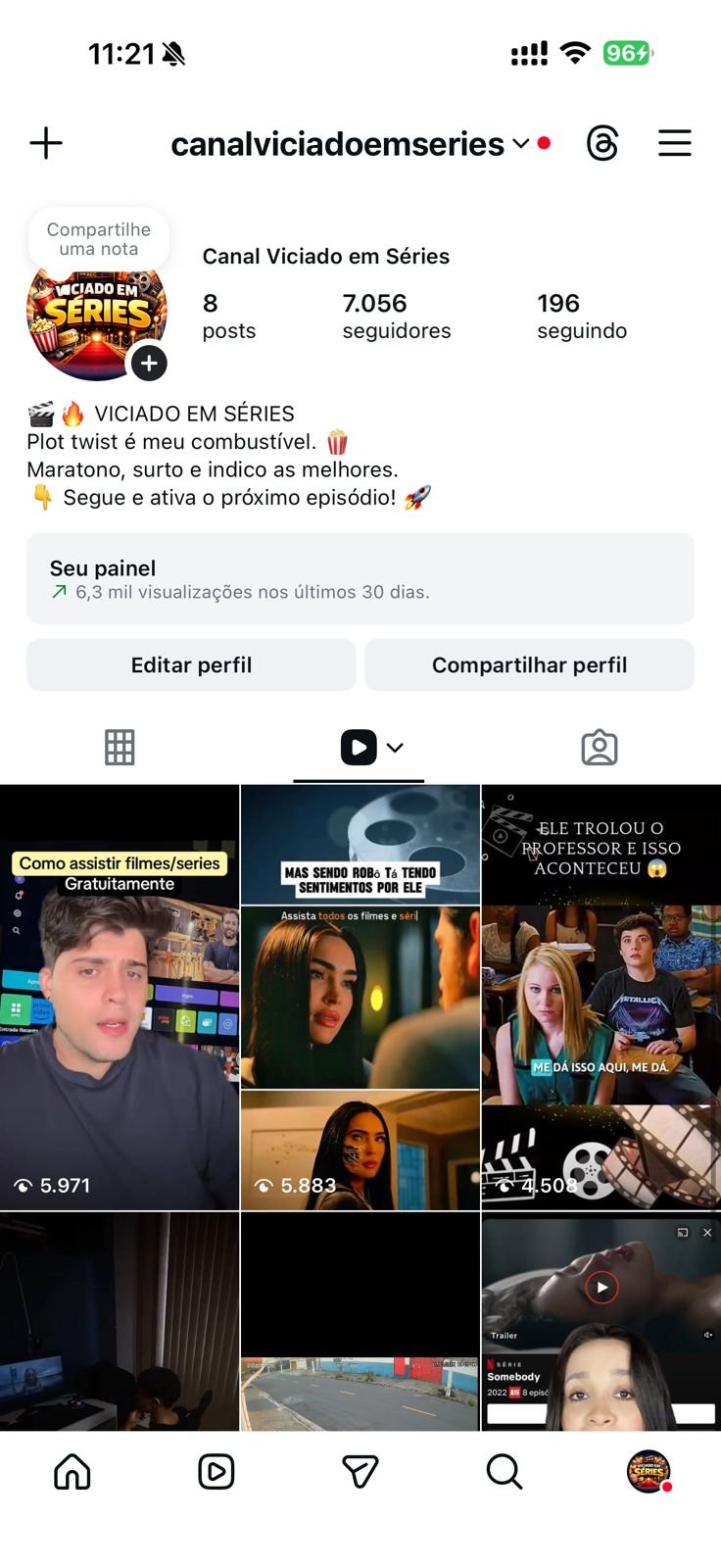Viewport: 721px width, 1568px height.
Task: Tap the 'Editar perfil' button
Action: point(191,664)
